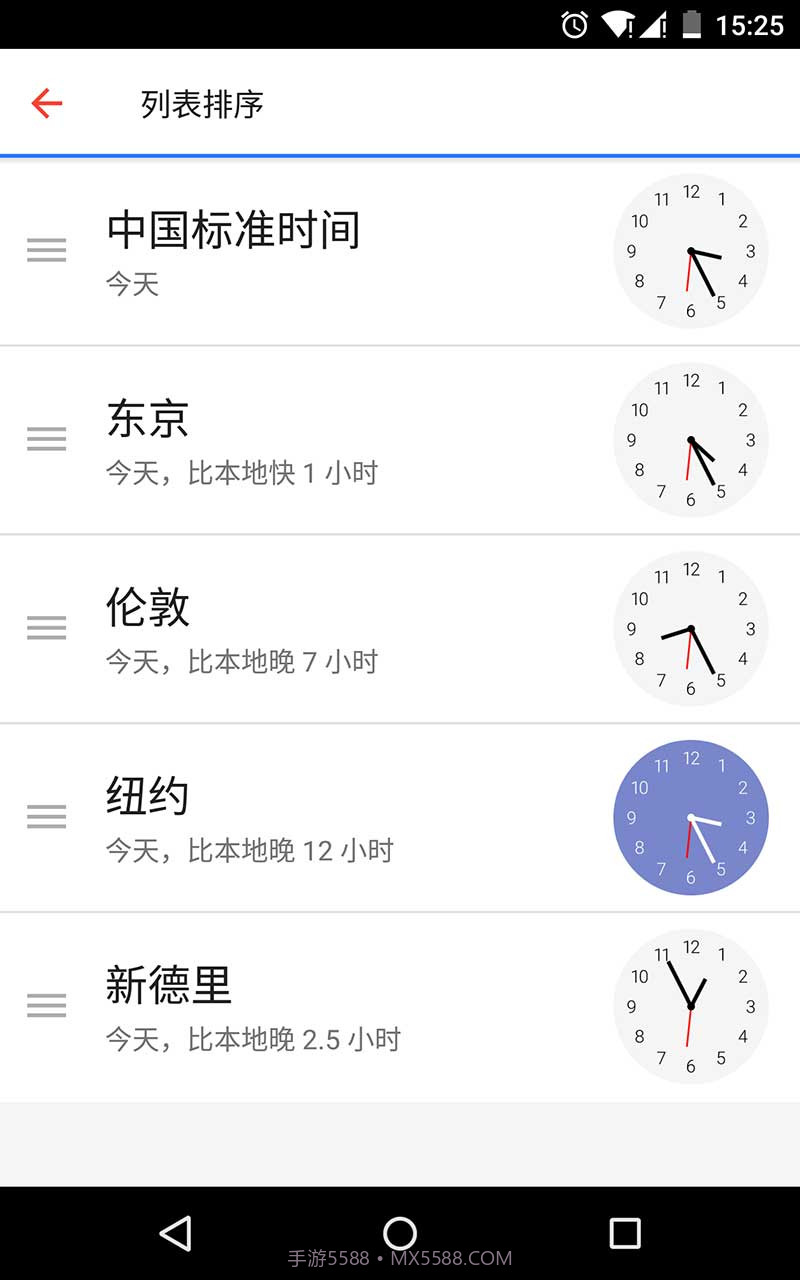Click the Tokyo 东京 clock face
This screenshot has width=800, height=1280.
pyautogui.click(x=691, y=439)
